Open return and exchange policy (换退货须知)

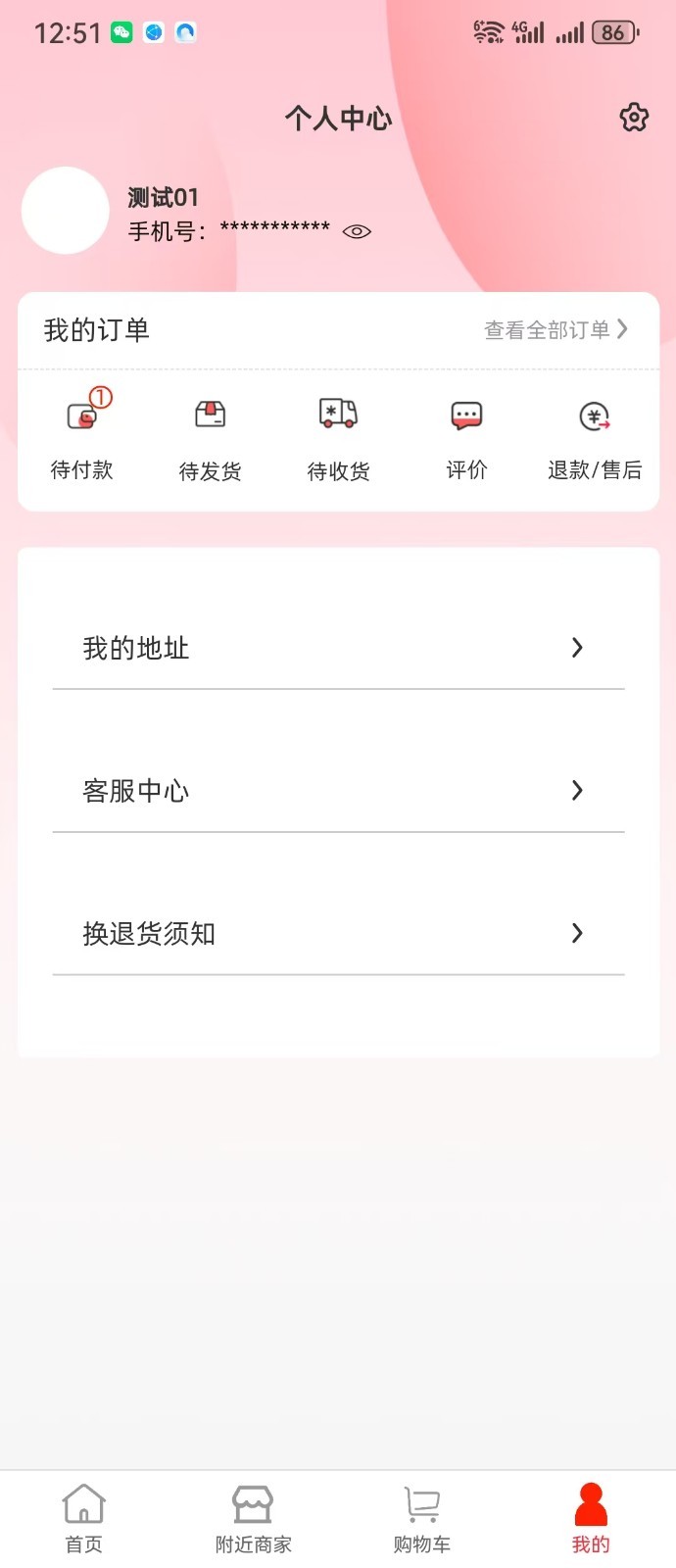click(x=338, y=933)
